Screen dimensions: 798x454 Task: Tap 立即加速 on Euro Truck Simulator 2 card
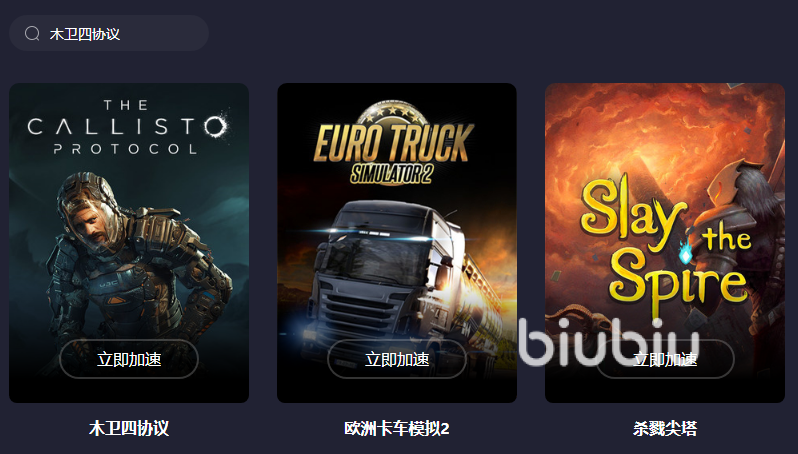397,359
